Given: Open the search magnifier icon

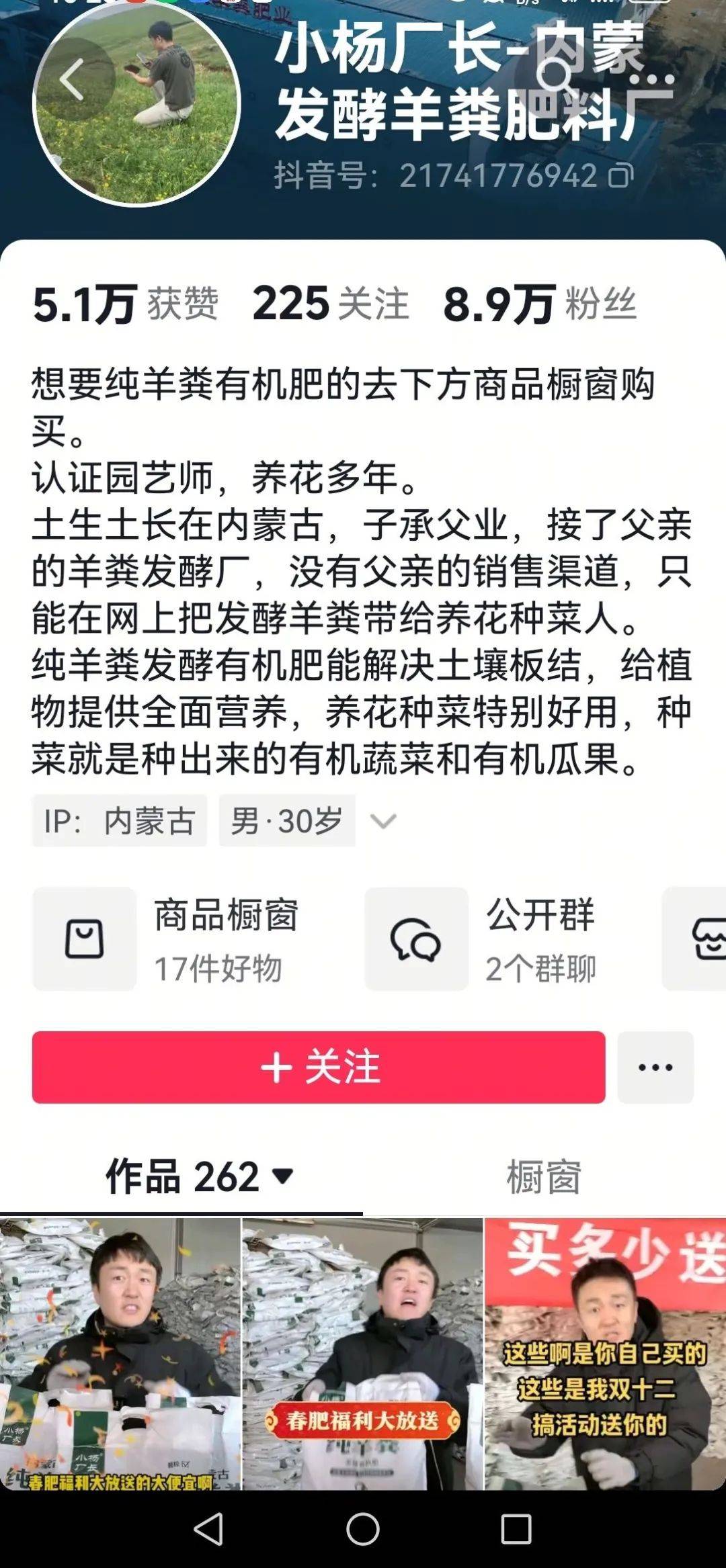Looking at the screenshot, I should click(x=557, y=75).
